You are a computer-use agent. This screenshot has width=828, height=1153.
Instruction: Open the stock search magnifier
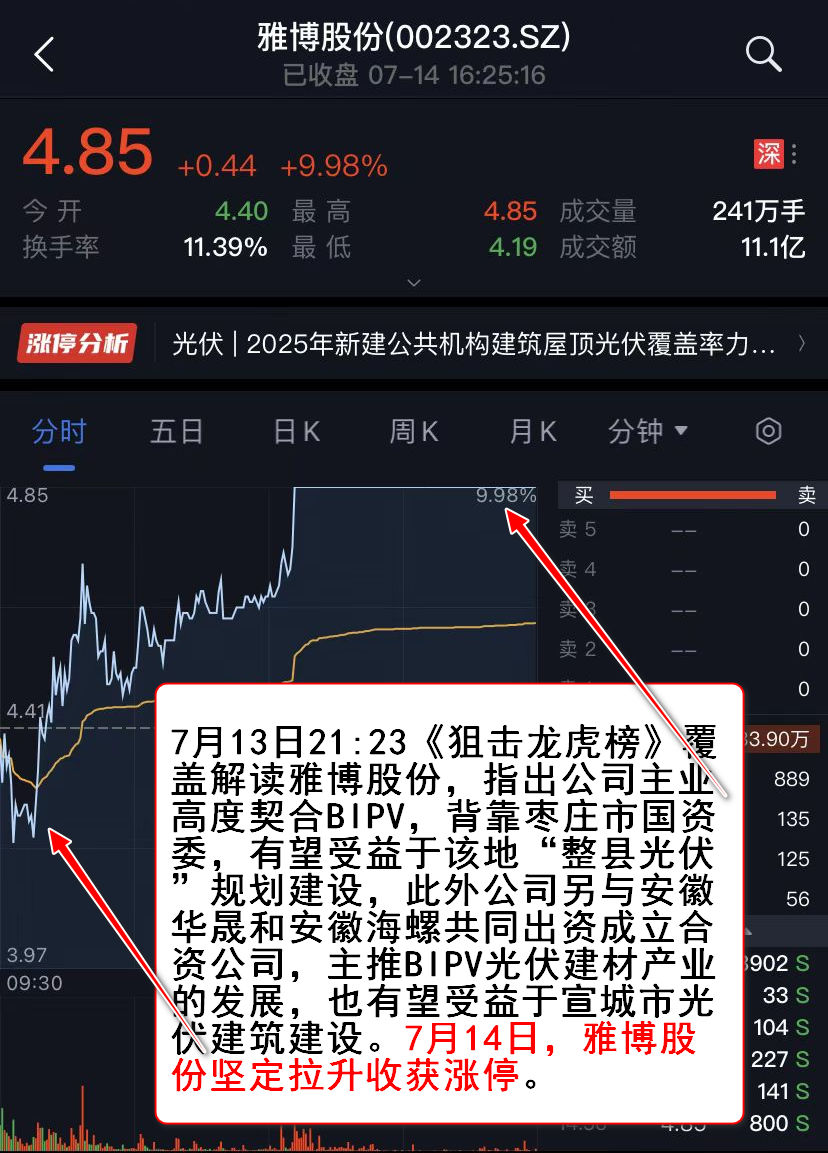(763, 54)
